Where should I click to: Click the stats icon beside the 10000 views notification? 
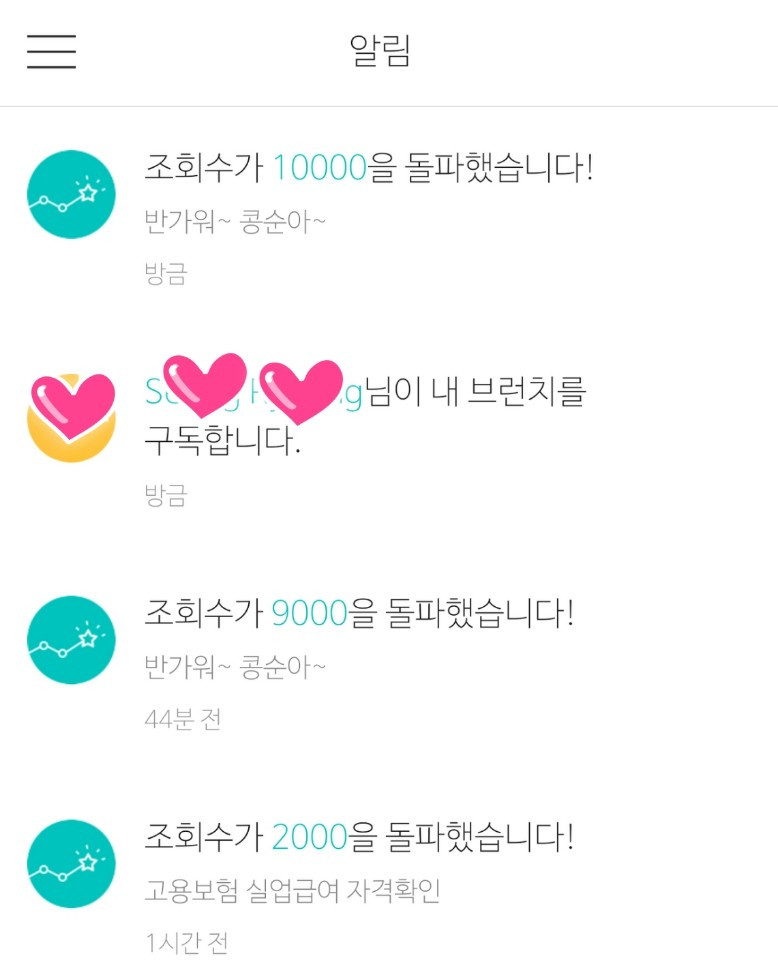(x=70, y=194)
